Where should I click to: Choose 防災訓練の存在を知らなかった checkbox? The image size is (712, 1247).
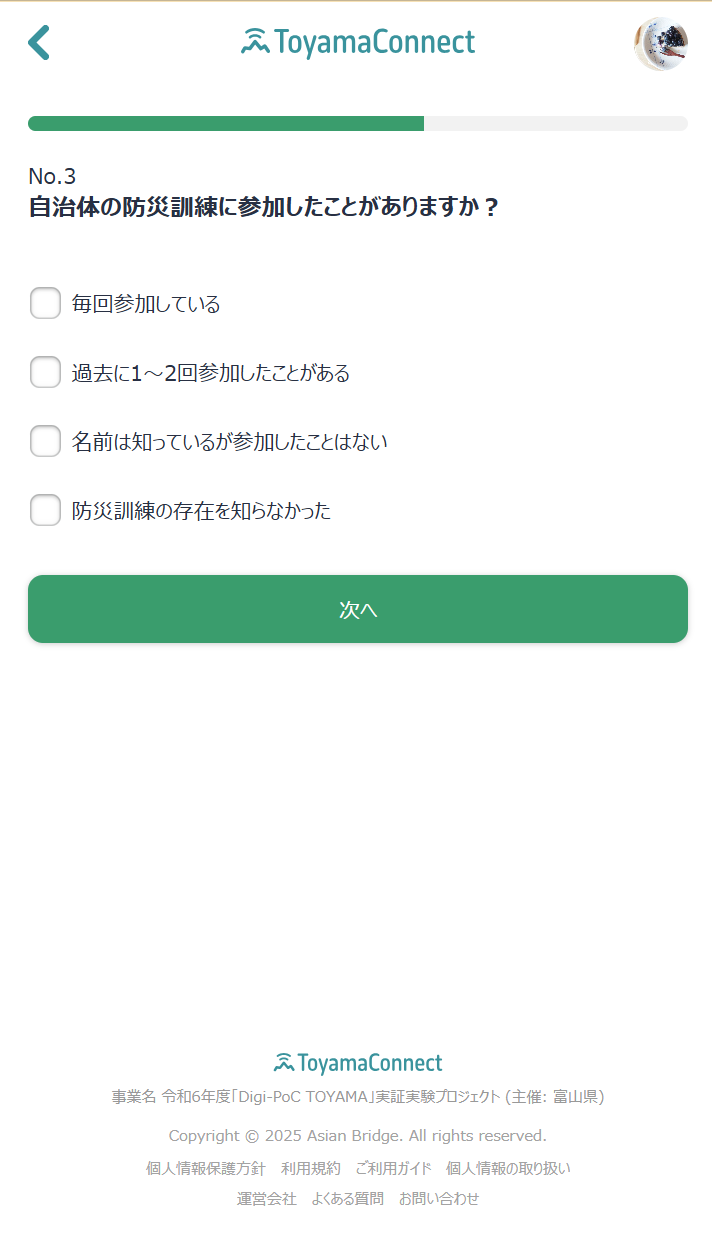45,510
